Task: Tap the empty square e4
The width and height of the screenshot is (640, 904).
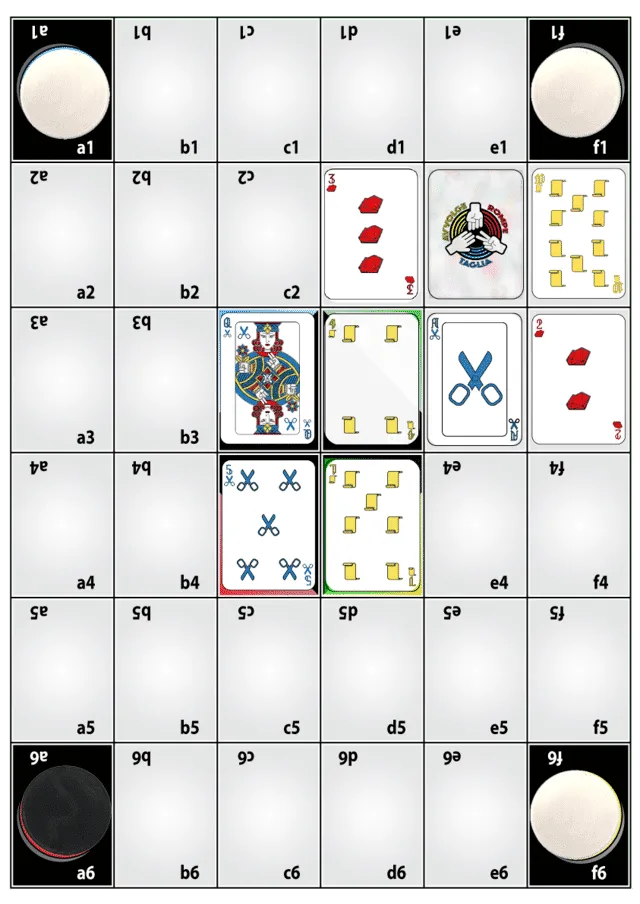Action: 476,525
